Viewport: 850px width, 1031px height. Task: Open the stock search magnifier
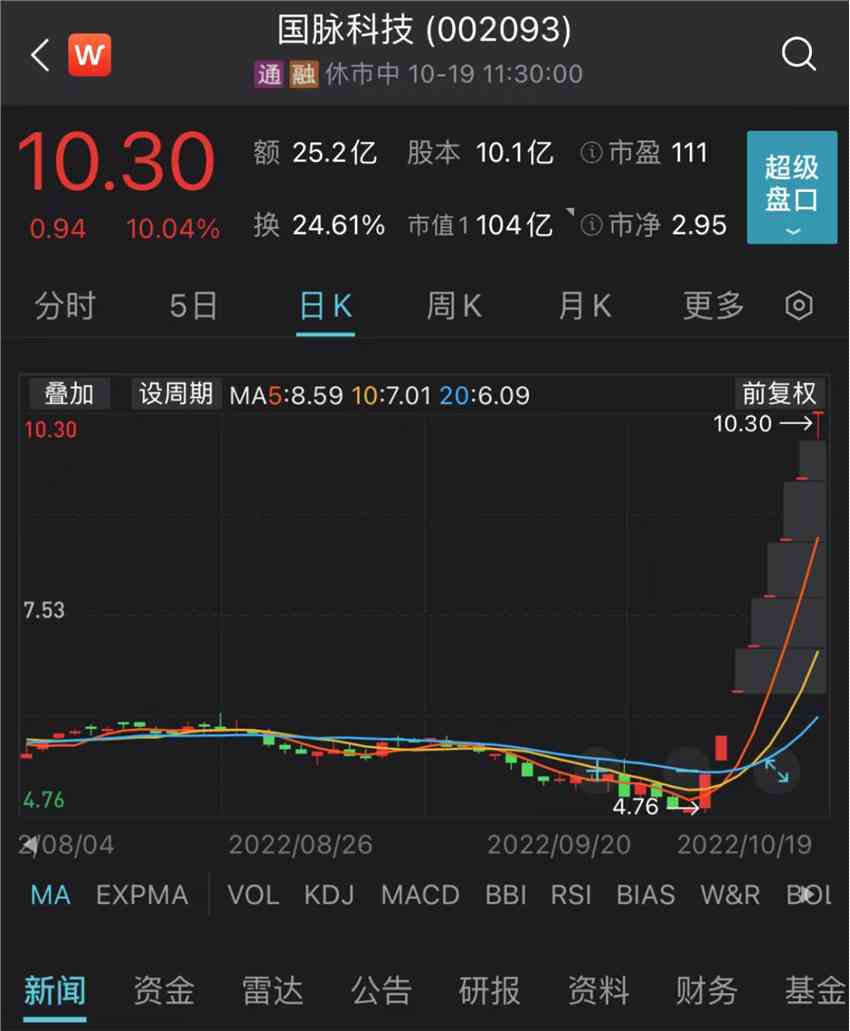(798, 55)
